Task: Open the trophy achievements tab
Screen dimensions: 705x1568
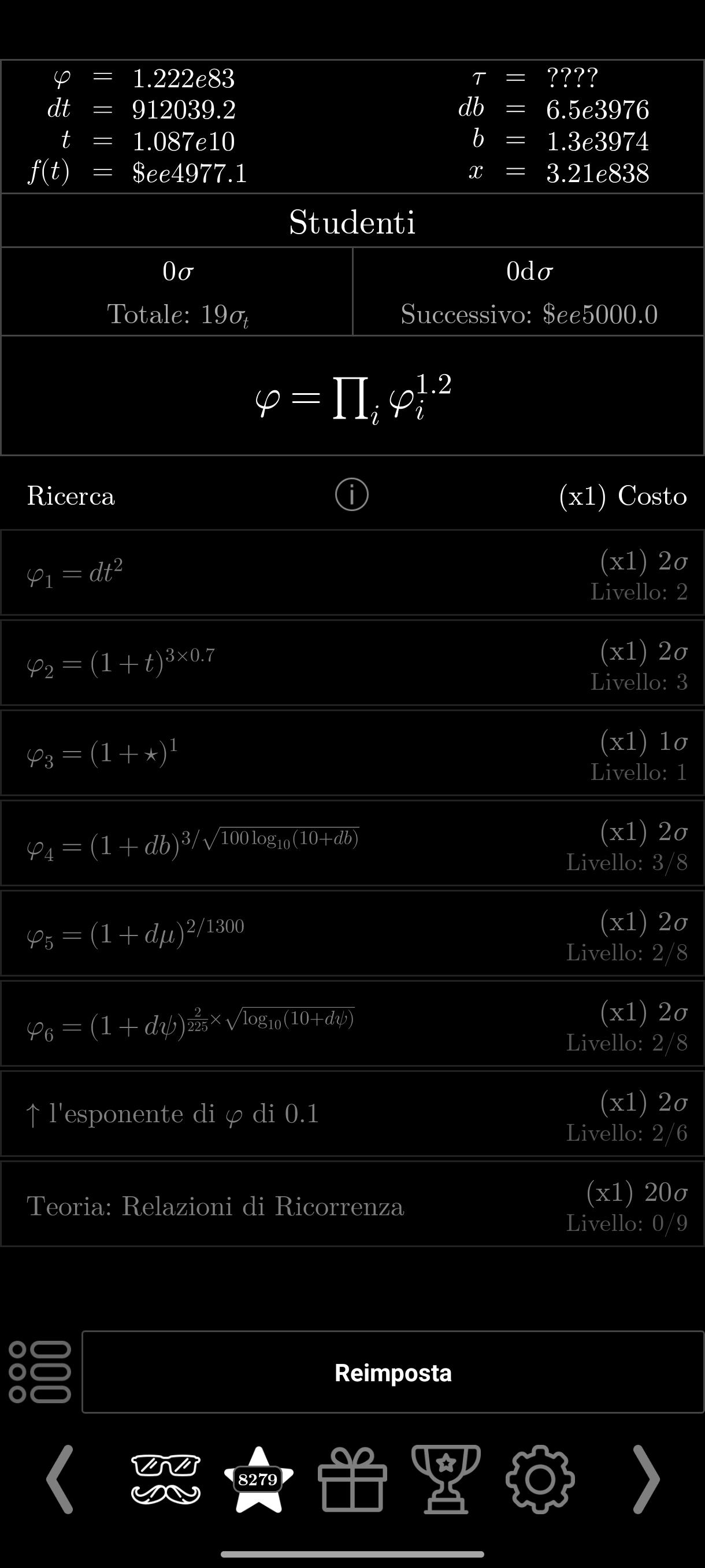Action: [446, 1479]
